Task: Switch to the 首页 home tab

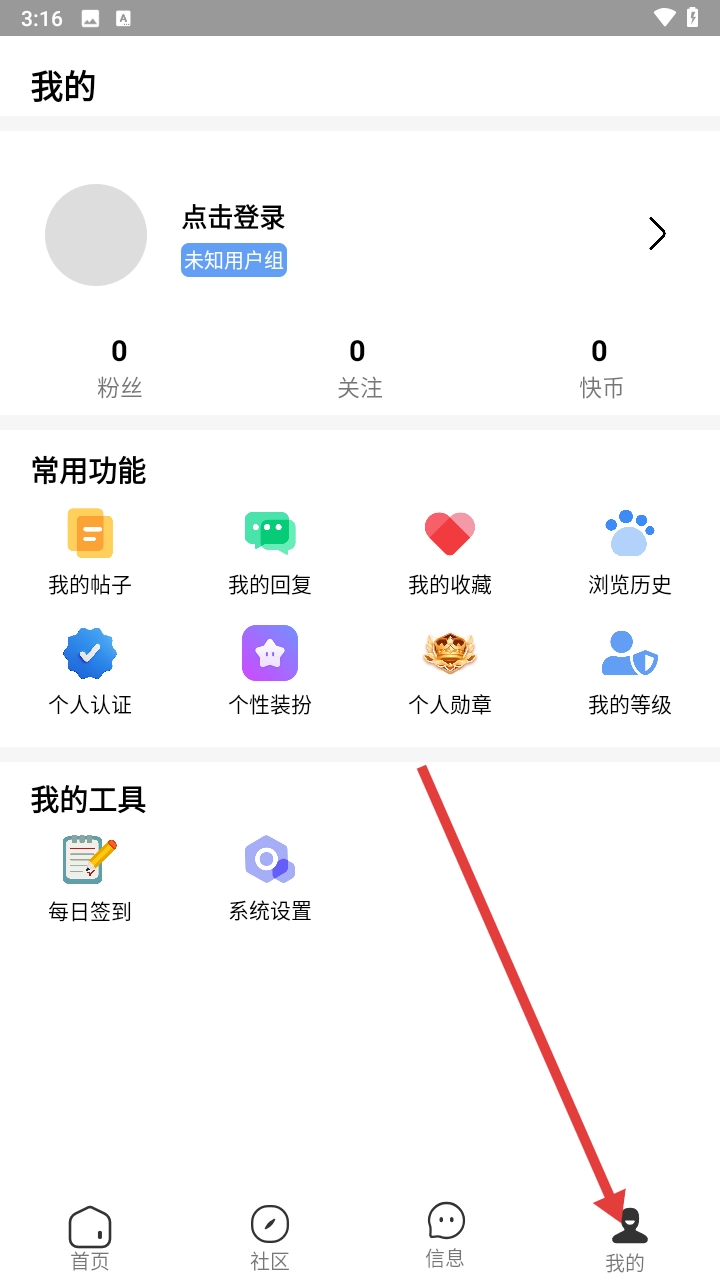Action: tap(90, 1238)
